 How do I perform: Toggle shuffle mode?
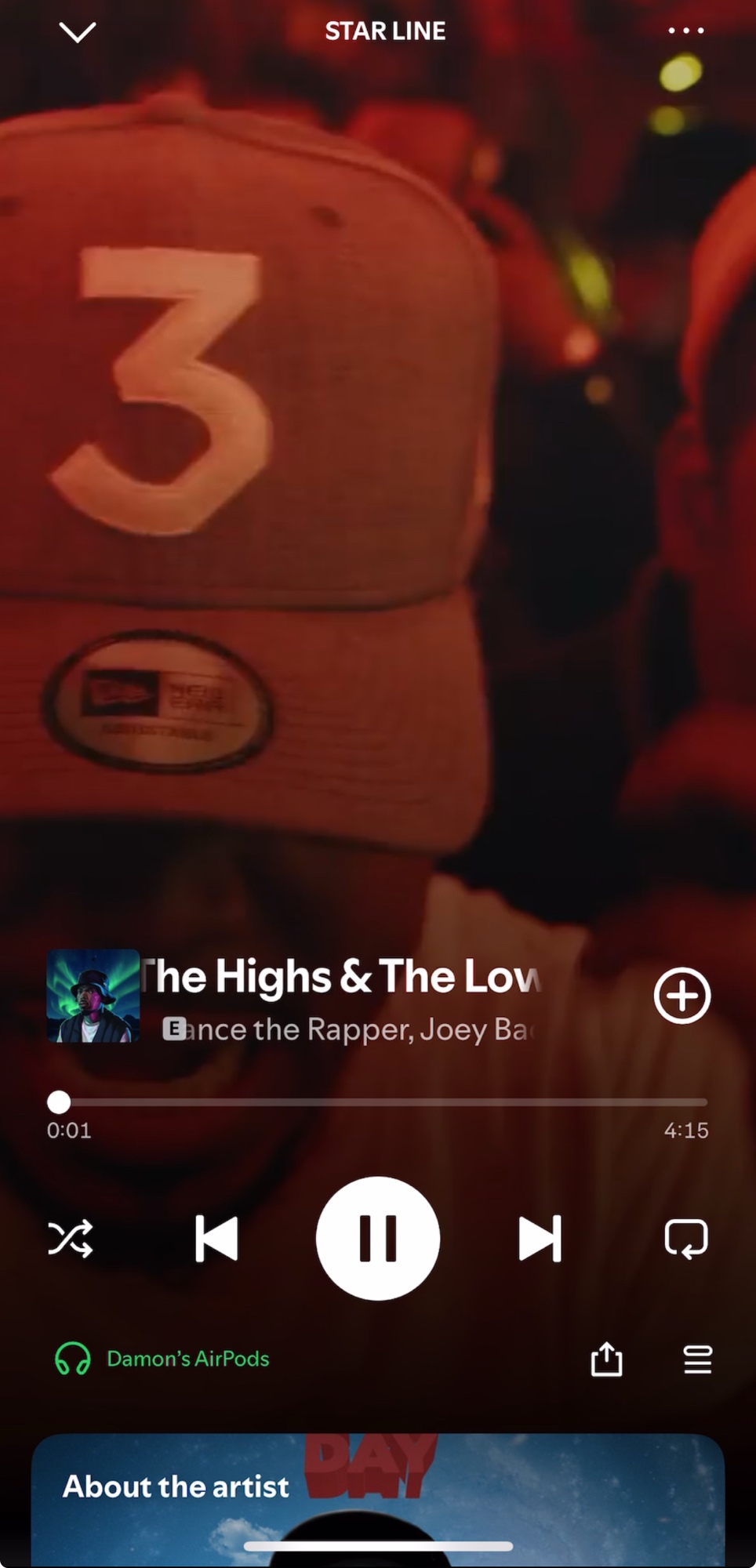[x=71, y=1239]
